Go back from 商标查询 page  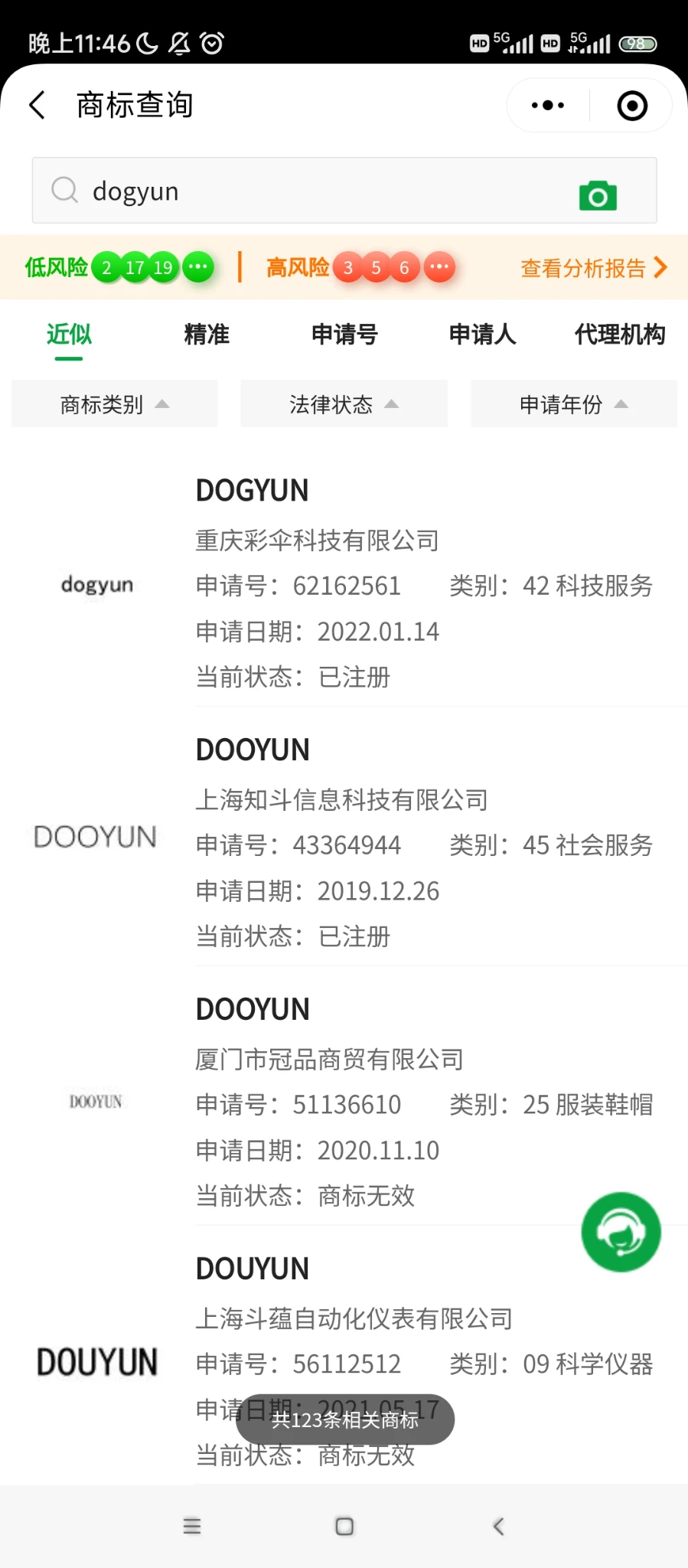coord(37,105)
